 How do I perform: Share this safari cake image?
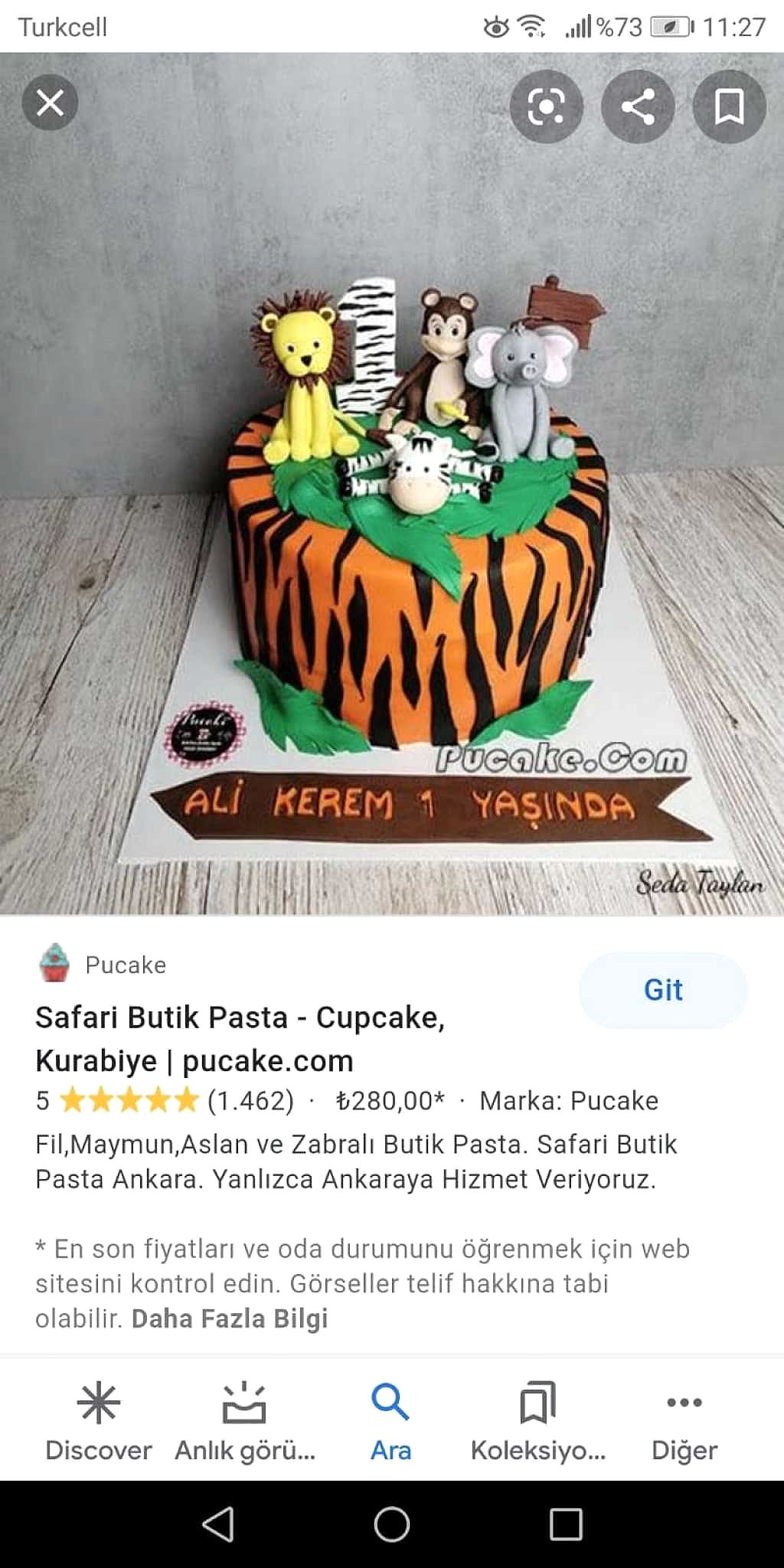(638, 106)
